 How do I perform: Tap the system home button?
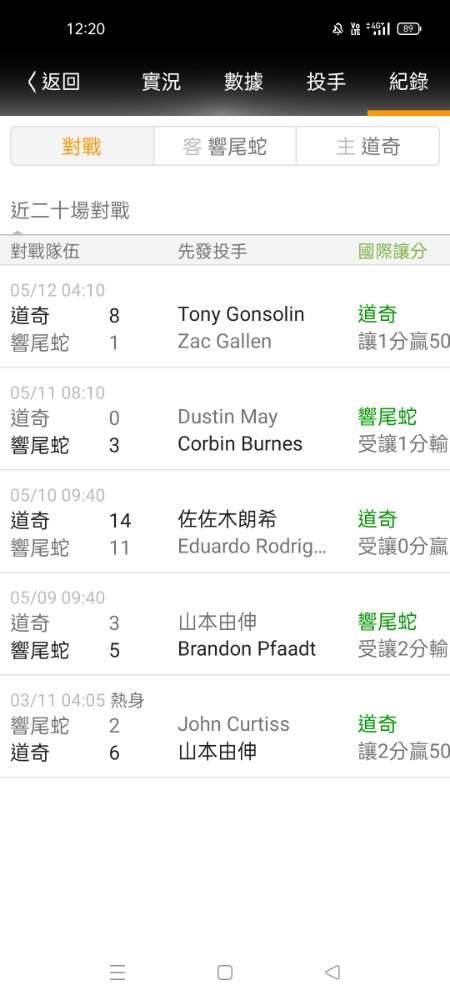tap(224, 972)
